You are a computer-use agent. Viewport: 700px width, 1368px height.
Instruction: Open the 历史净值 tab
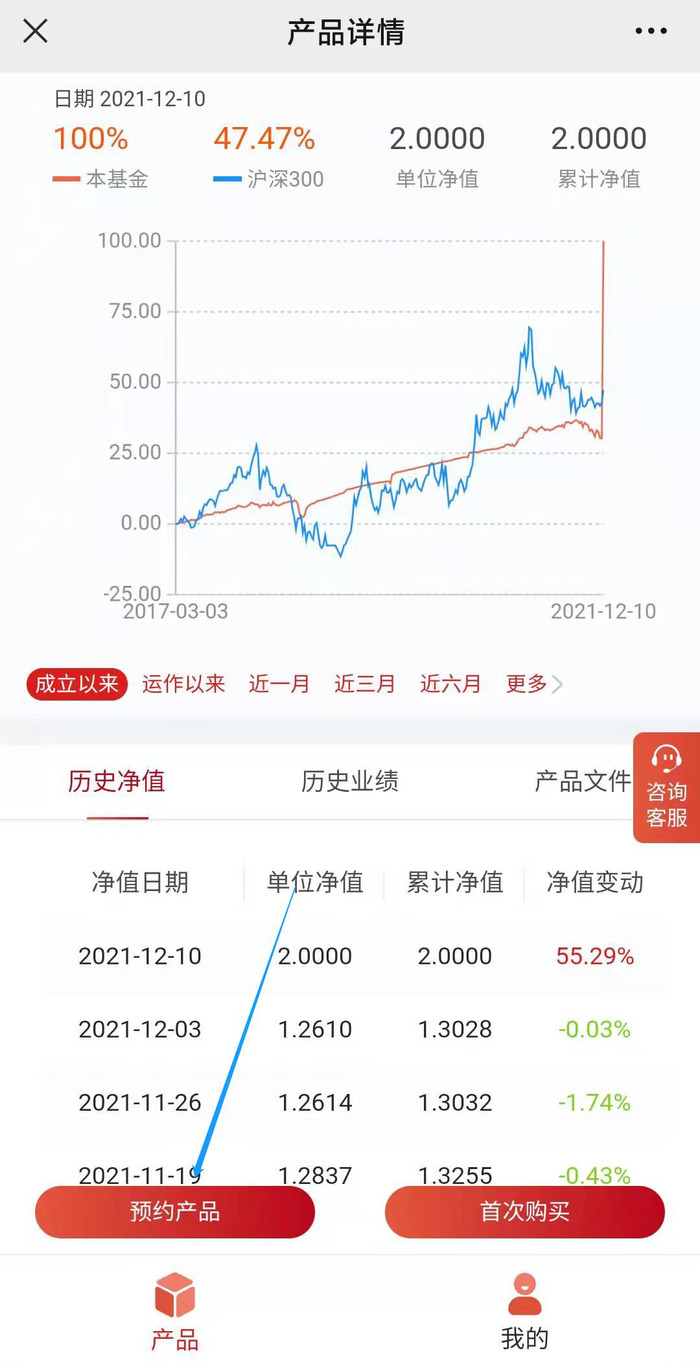[x=116, y=781]
